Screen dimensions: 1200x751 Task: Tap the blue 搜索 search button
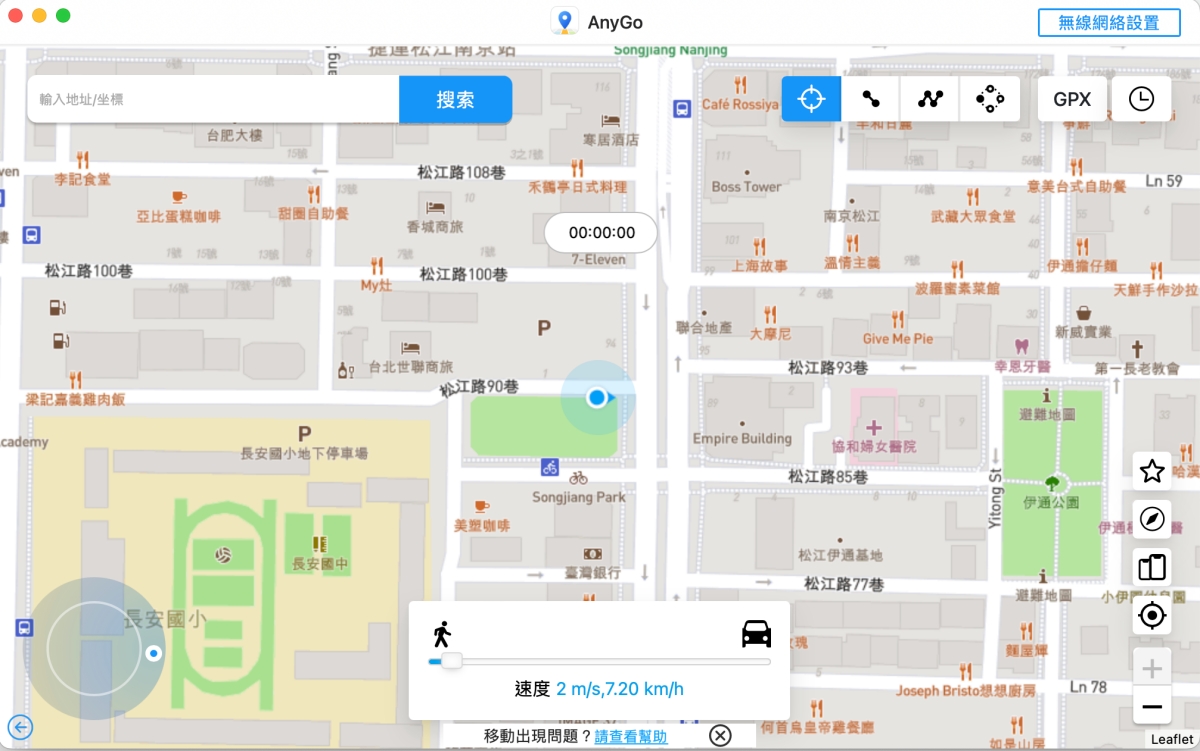[455, 100]
